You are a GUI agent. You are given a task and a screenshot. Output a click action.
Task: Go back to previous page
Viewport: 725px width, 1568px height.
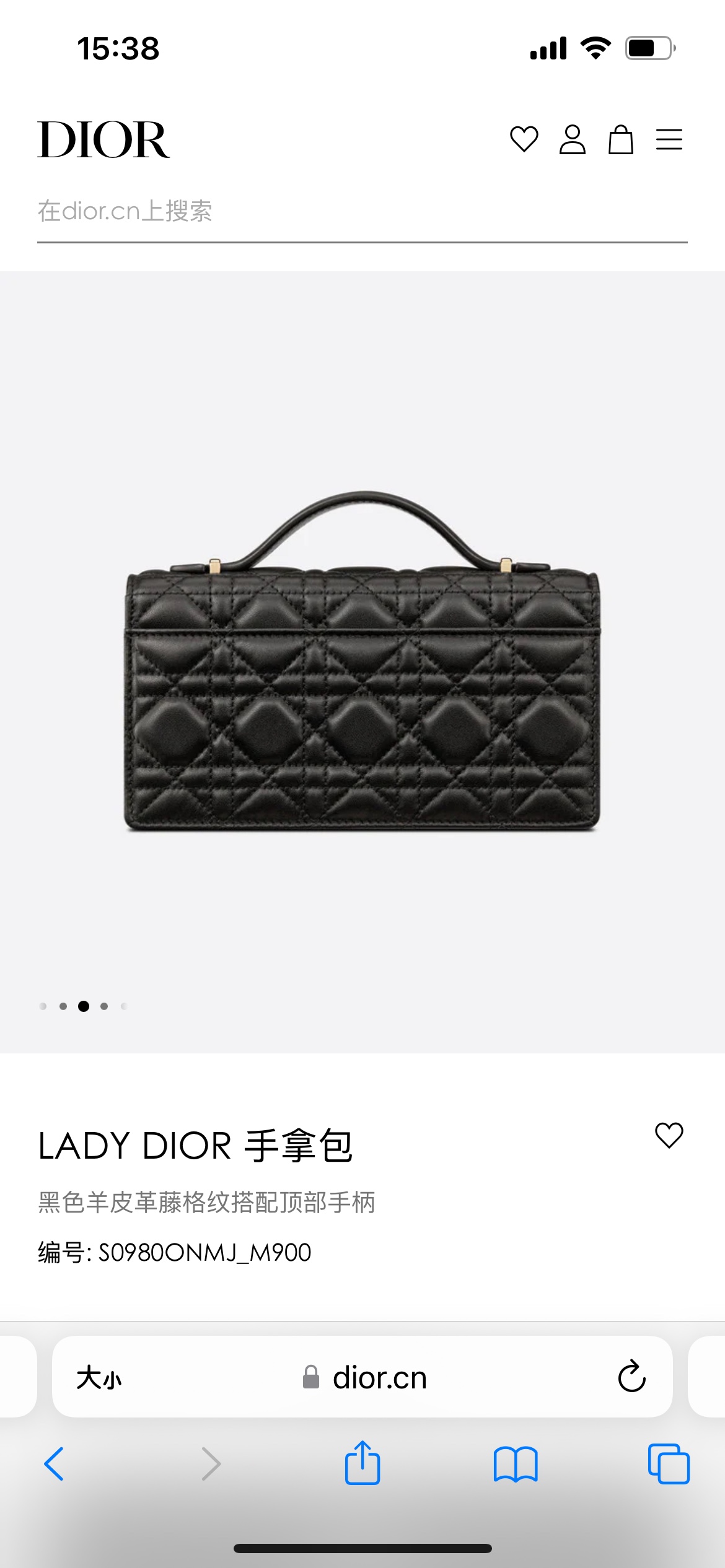click(x=55, y=1464)
